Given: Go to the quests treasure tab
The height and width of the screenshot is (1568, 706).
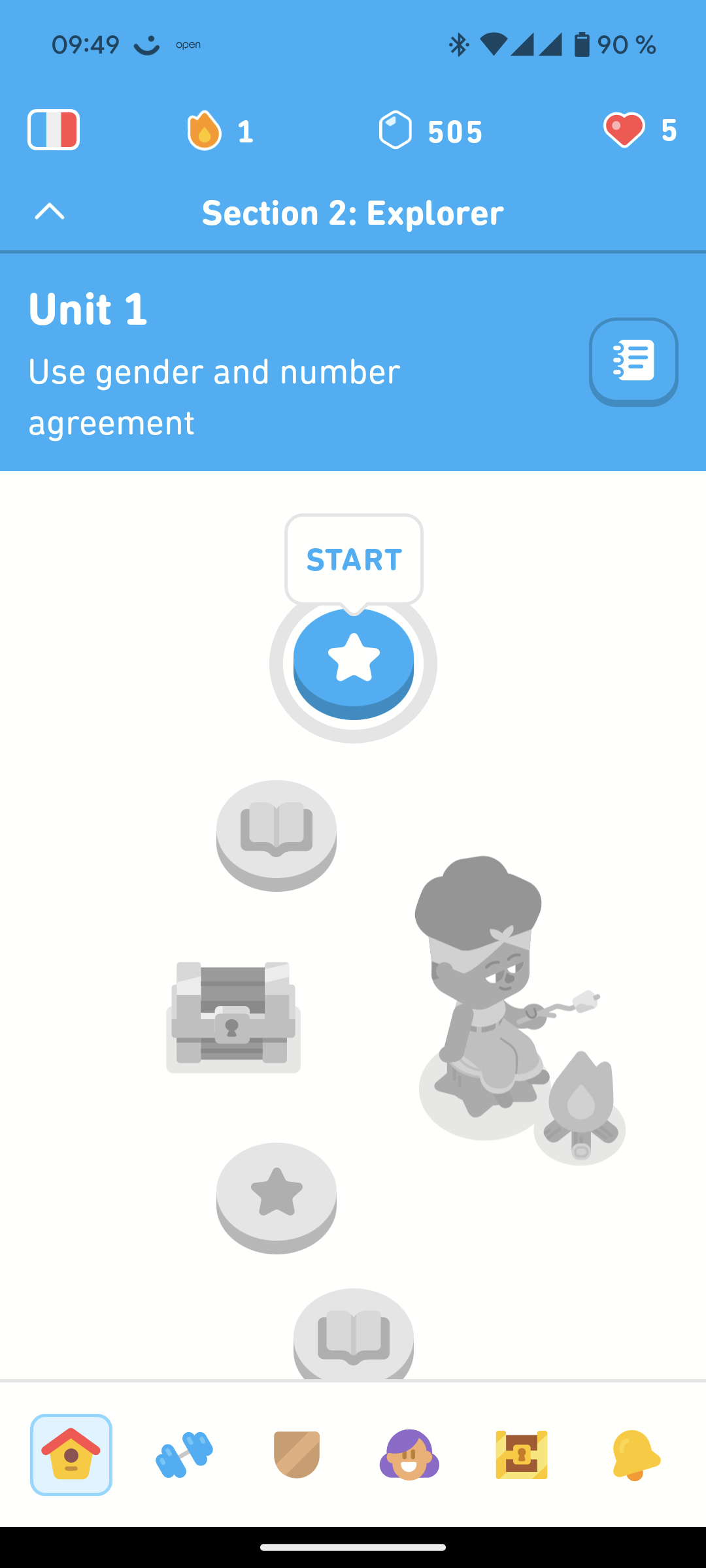Looking at the screenshot, I should tap(522, 1454).
